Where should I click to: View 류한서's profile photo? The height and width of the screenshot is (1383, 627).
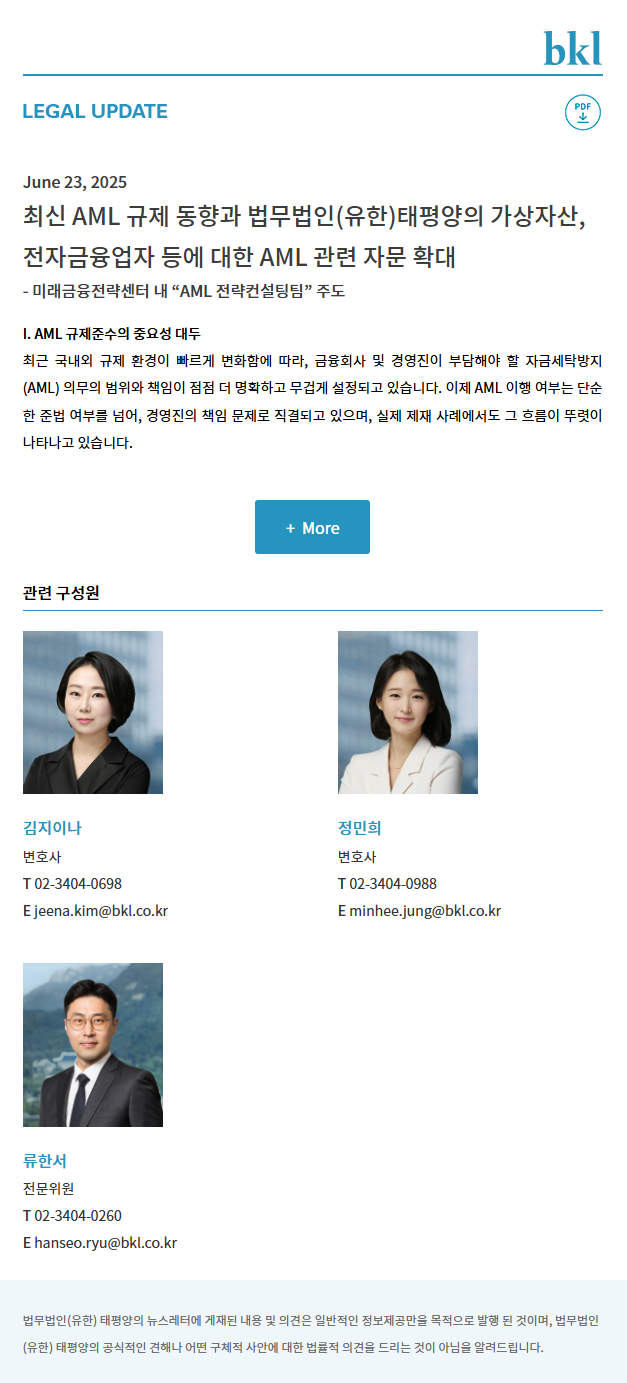(x=93, y=1044)
